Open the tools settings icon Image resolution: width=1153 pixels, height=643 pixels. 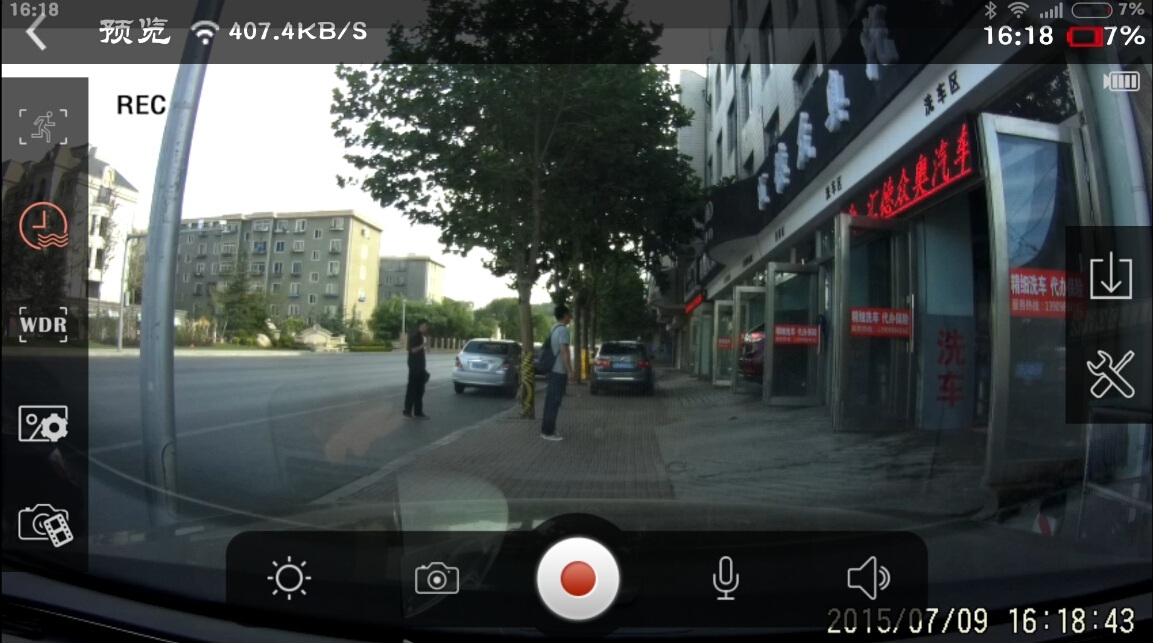tap(1110, 375)
